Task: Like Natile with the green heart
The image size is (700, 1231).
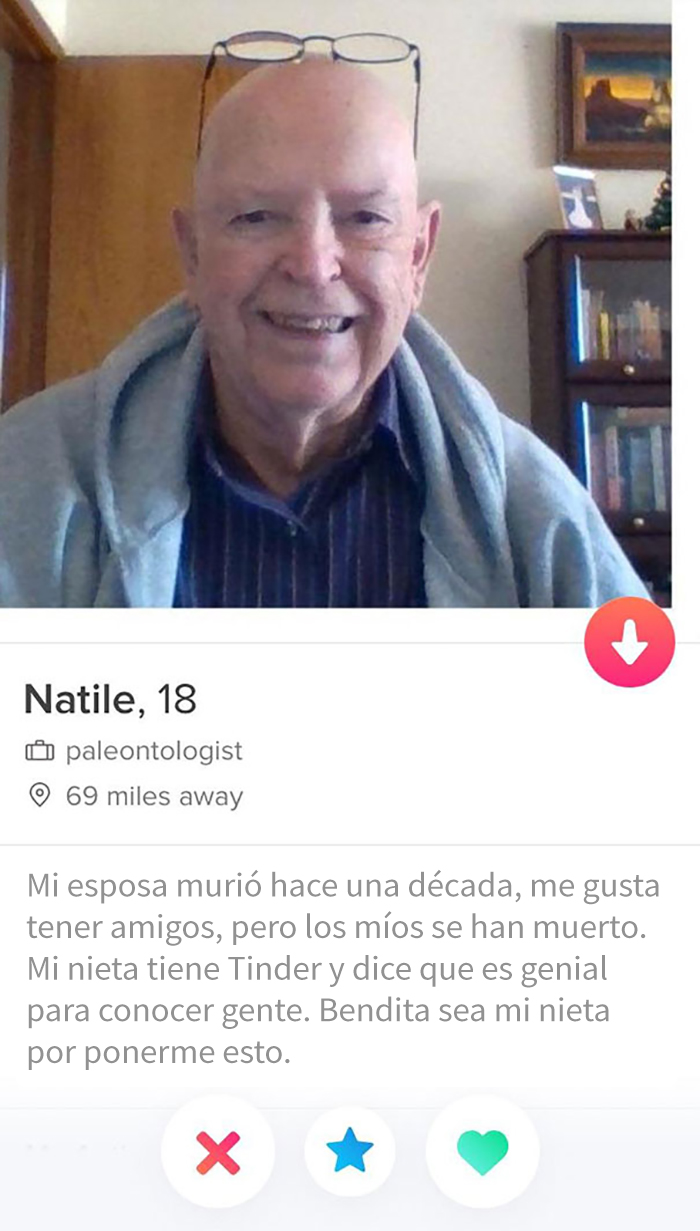Action: pos(483,1152)
